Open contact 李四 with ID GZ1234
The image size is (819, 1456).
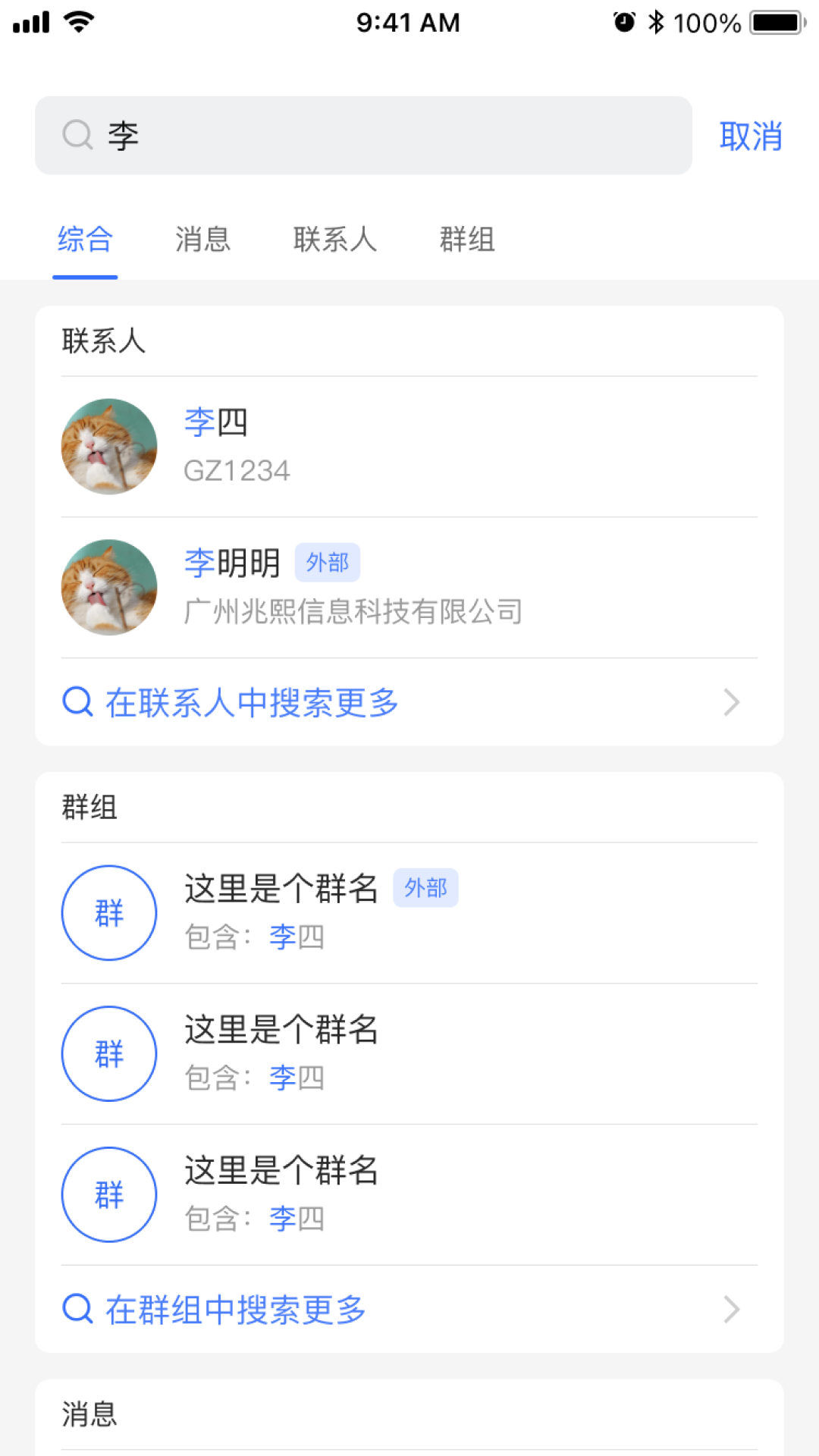click(x=409, y=447)
